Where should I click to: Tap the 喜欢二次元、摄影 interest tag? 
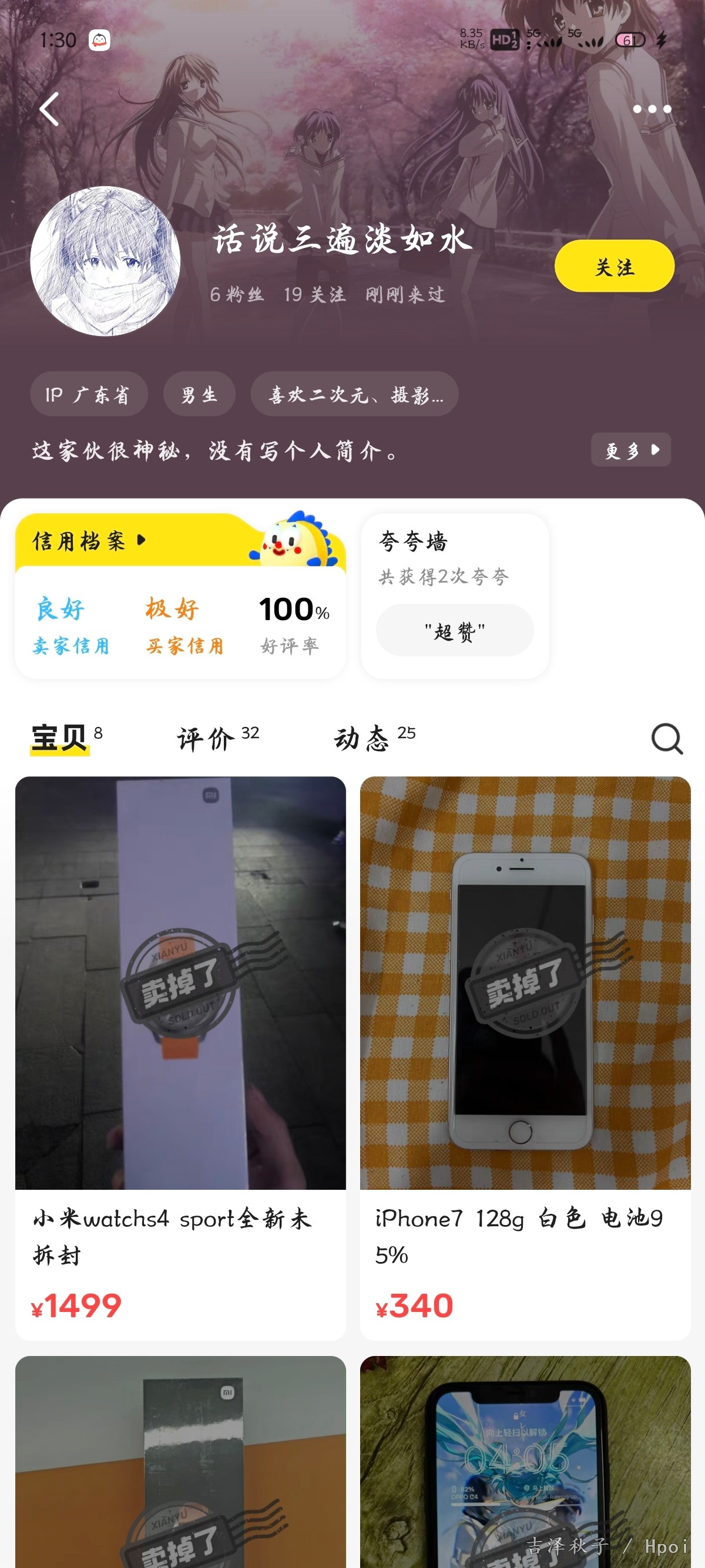click(x=354, y=395)
